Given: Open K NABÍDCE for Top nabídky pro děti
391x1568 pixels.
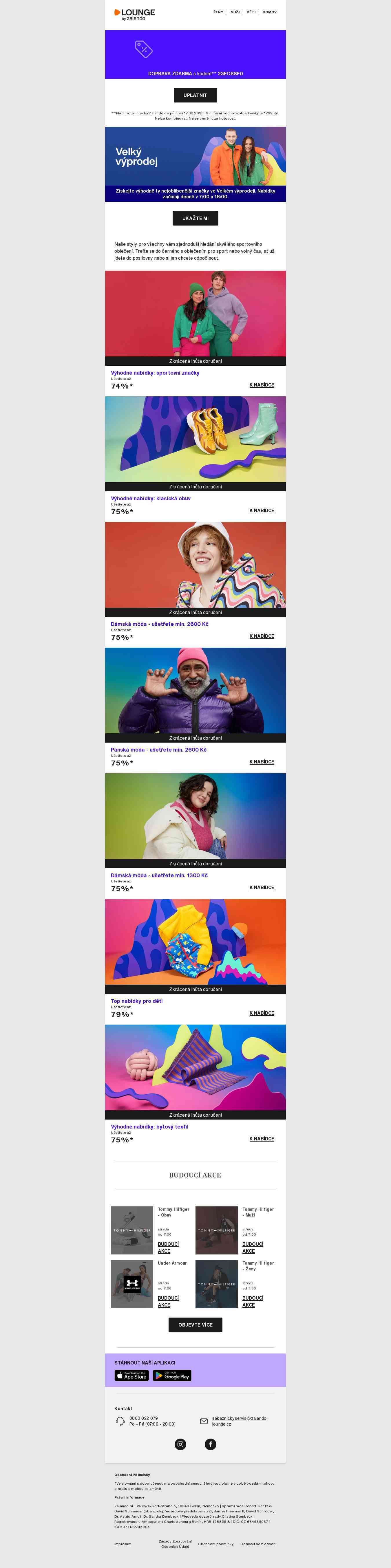Looking at the screenshot, I should 261,1014.
